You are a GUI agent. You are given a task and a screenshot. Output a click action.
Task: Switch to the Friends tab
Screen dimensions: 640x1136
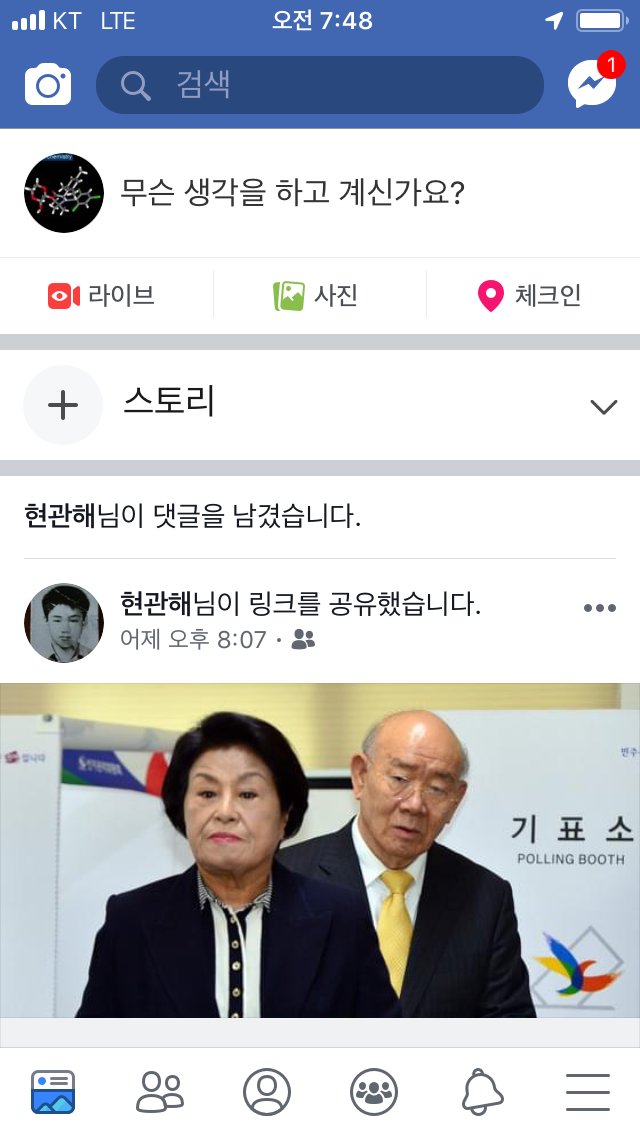[159, 1092]
